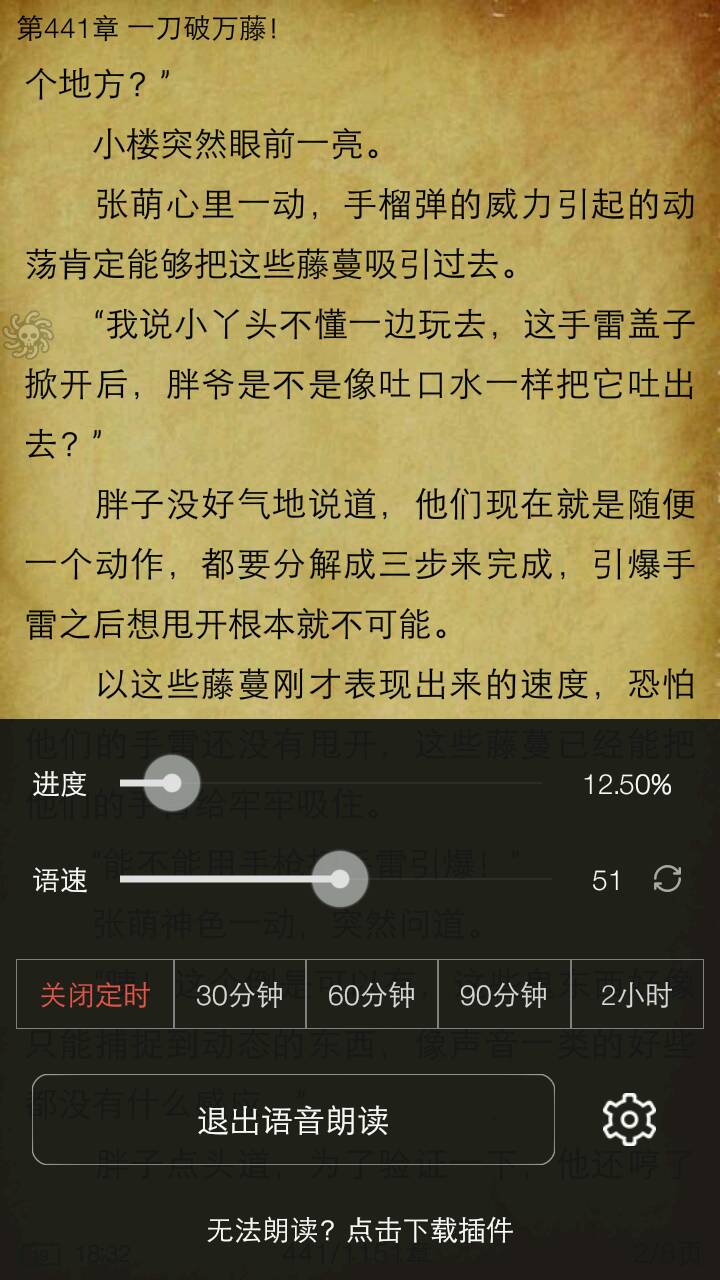Image resolution: width=720 pixels, height=1280 pixels.
Task: Choose the 2小时 timer option
Action: click(x=637, y=995)
